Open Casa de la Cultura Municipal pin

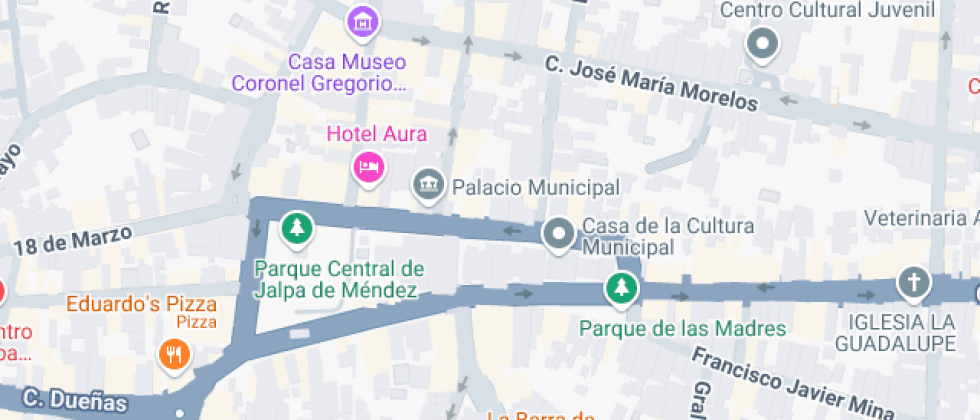click(558, 235)
